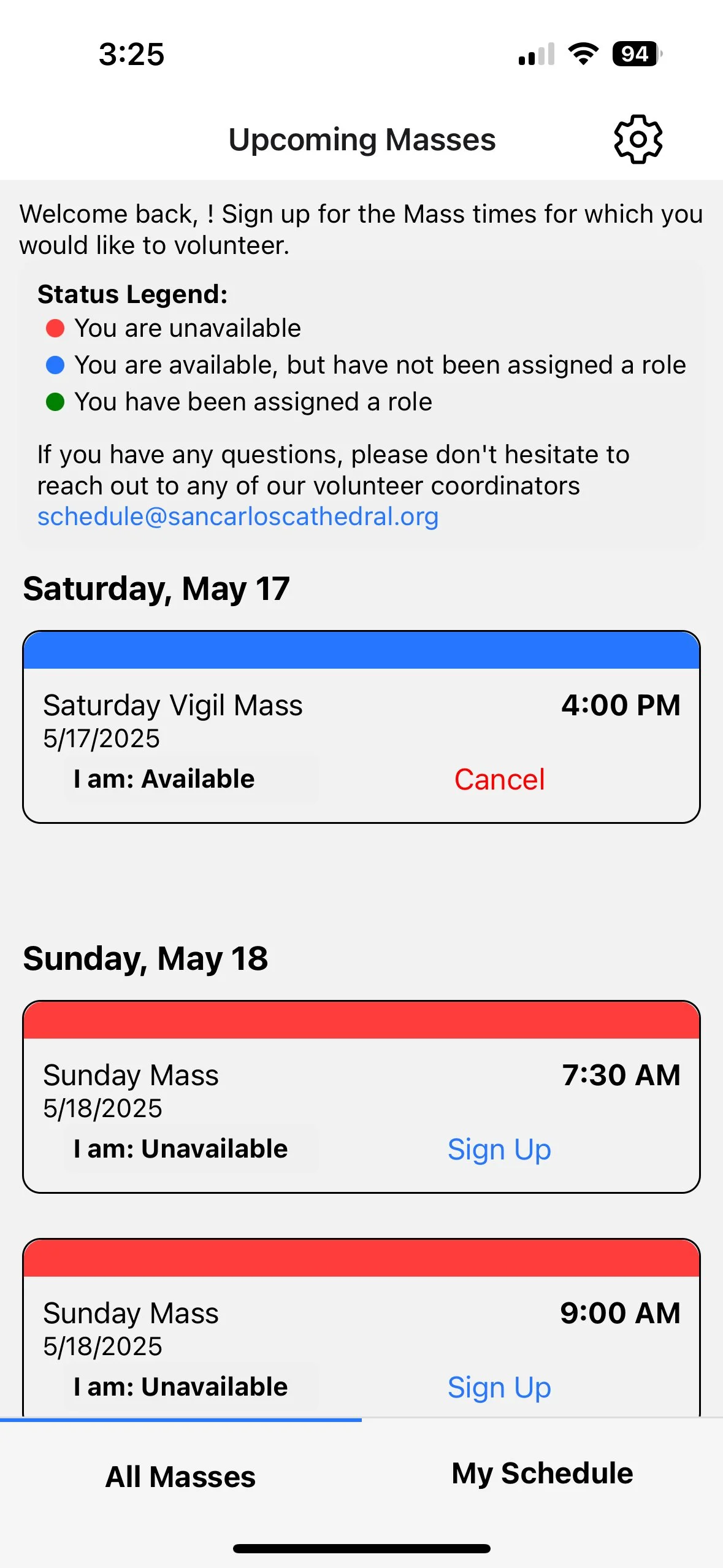Email schedule@sancarloscathedral.org

tap(238, 517)
